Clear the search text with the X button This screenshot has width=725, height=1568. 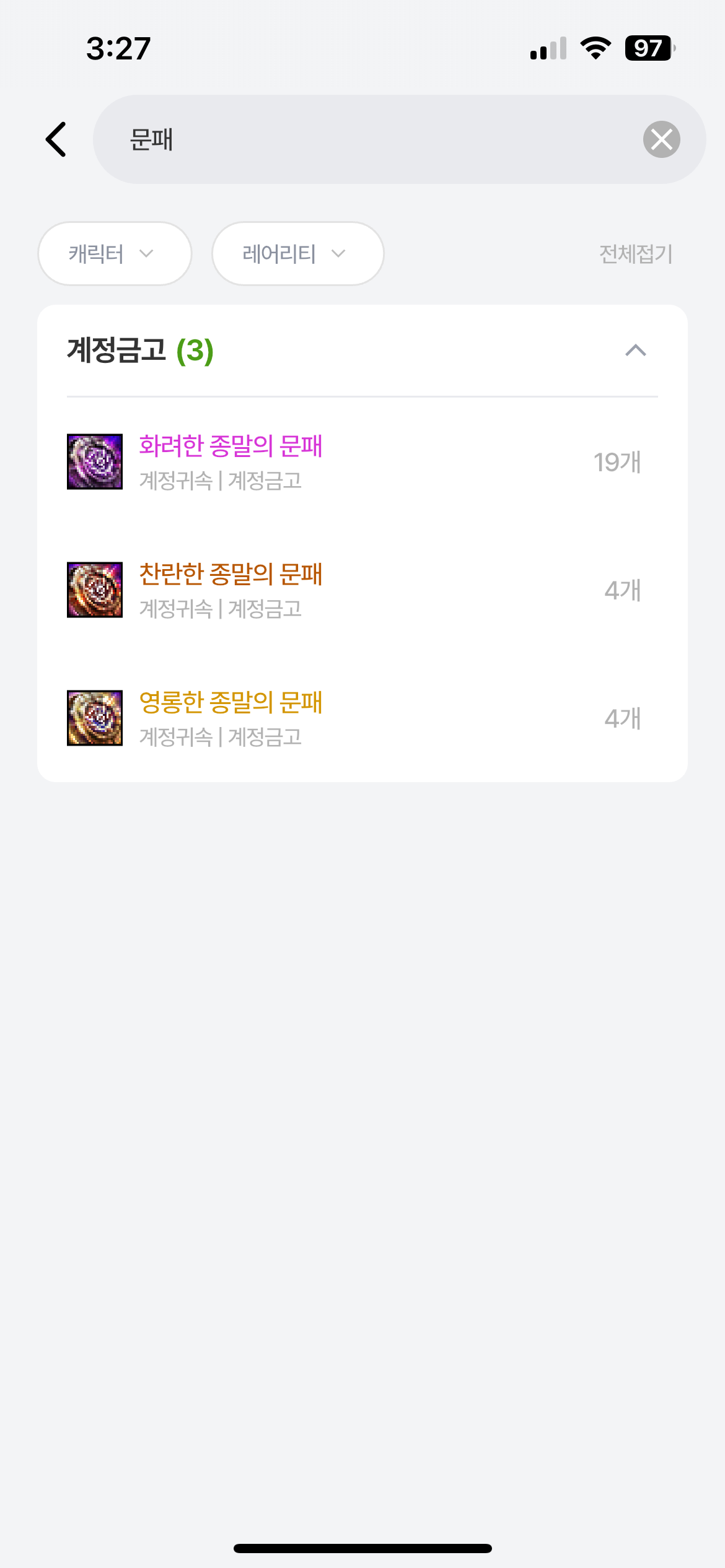pyautogui.click(x=661, y=139)
